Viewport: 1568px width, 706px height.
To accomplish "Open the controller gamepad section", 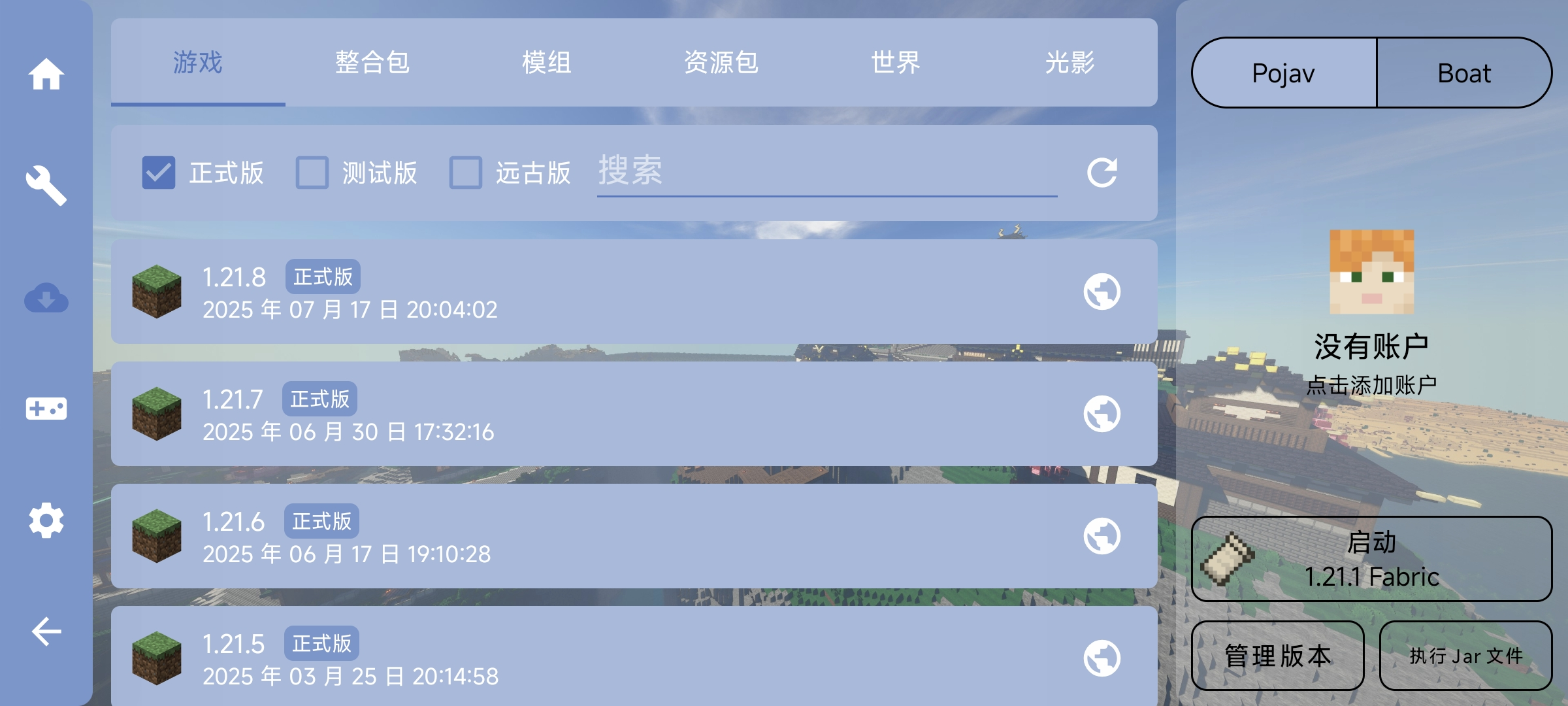I will (46, 409).
